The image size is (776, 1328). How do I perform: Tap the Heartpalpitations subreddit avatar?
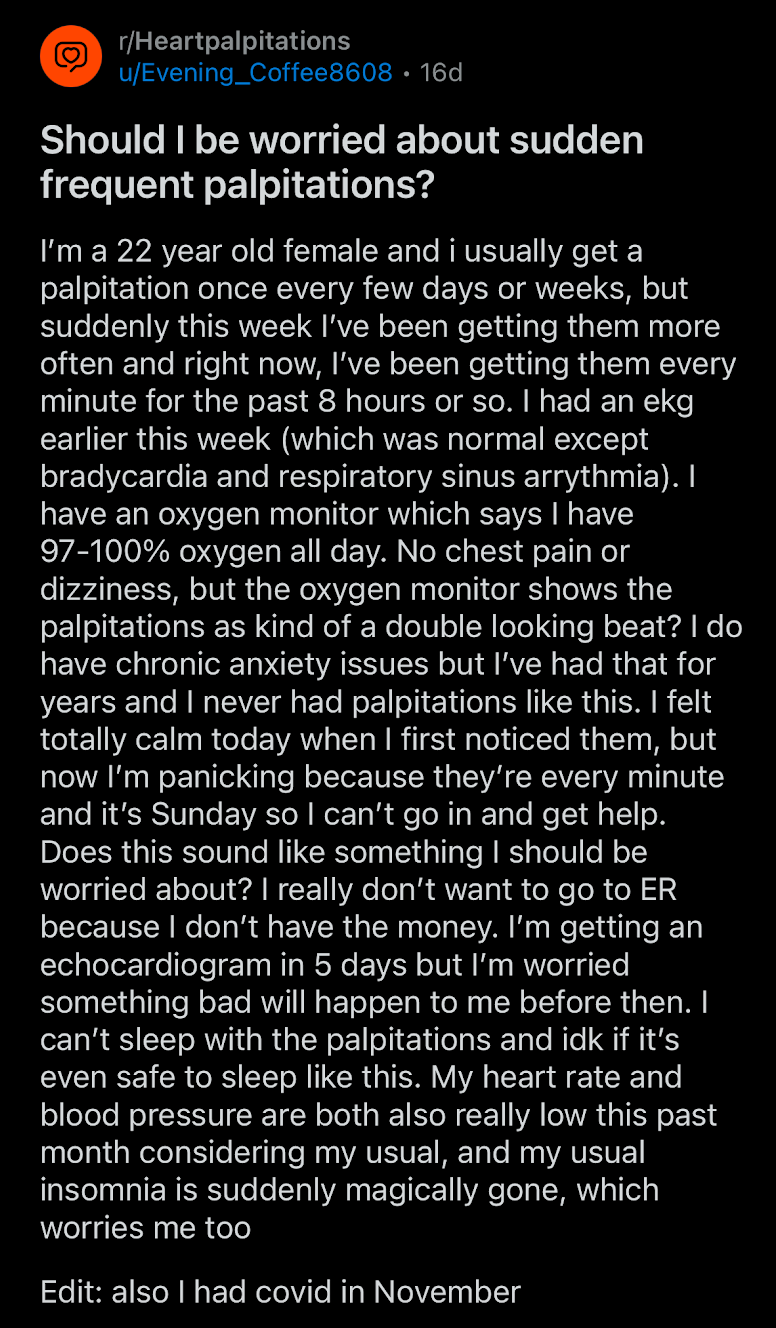(71, 56)
